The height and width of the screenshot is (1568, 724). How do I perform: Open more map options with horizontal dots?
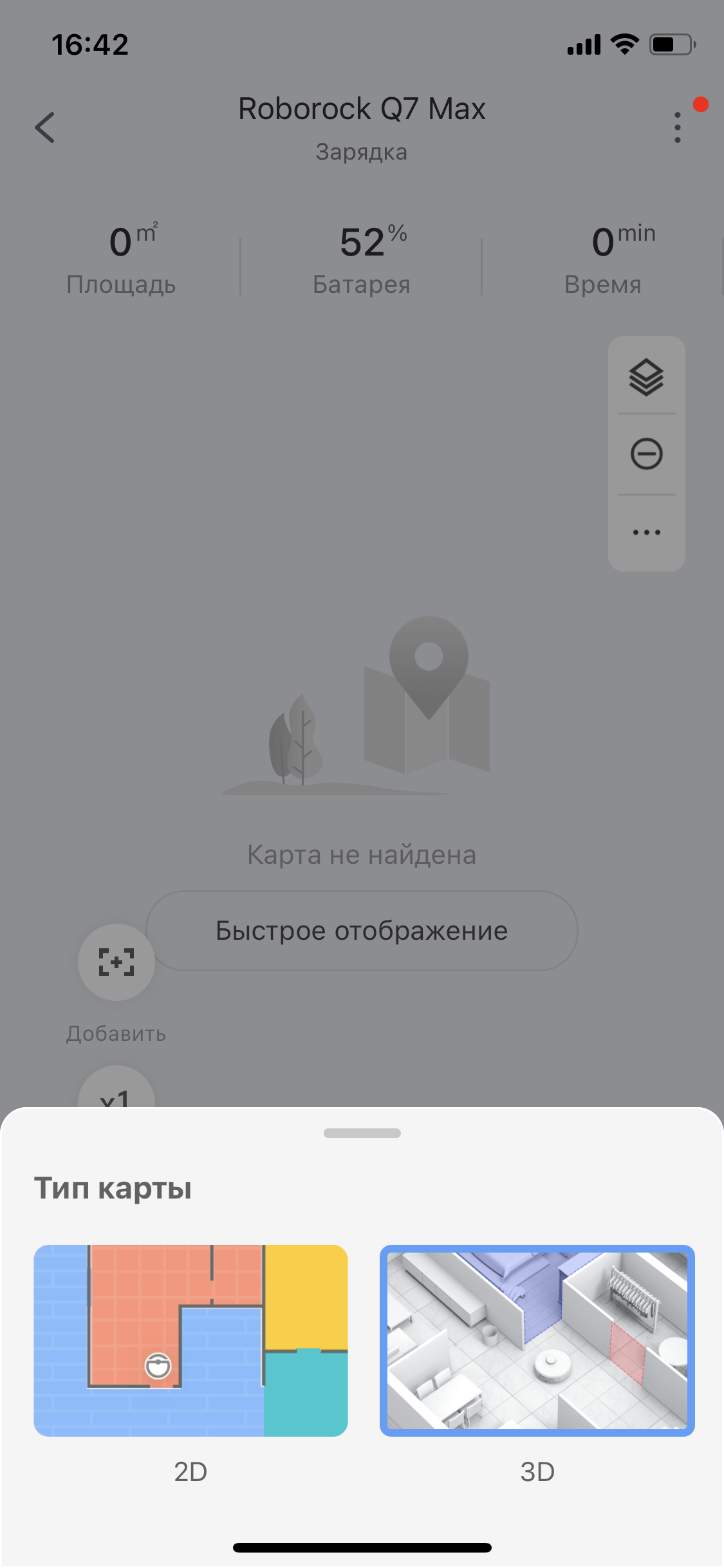(x=646, y=532)
